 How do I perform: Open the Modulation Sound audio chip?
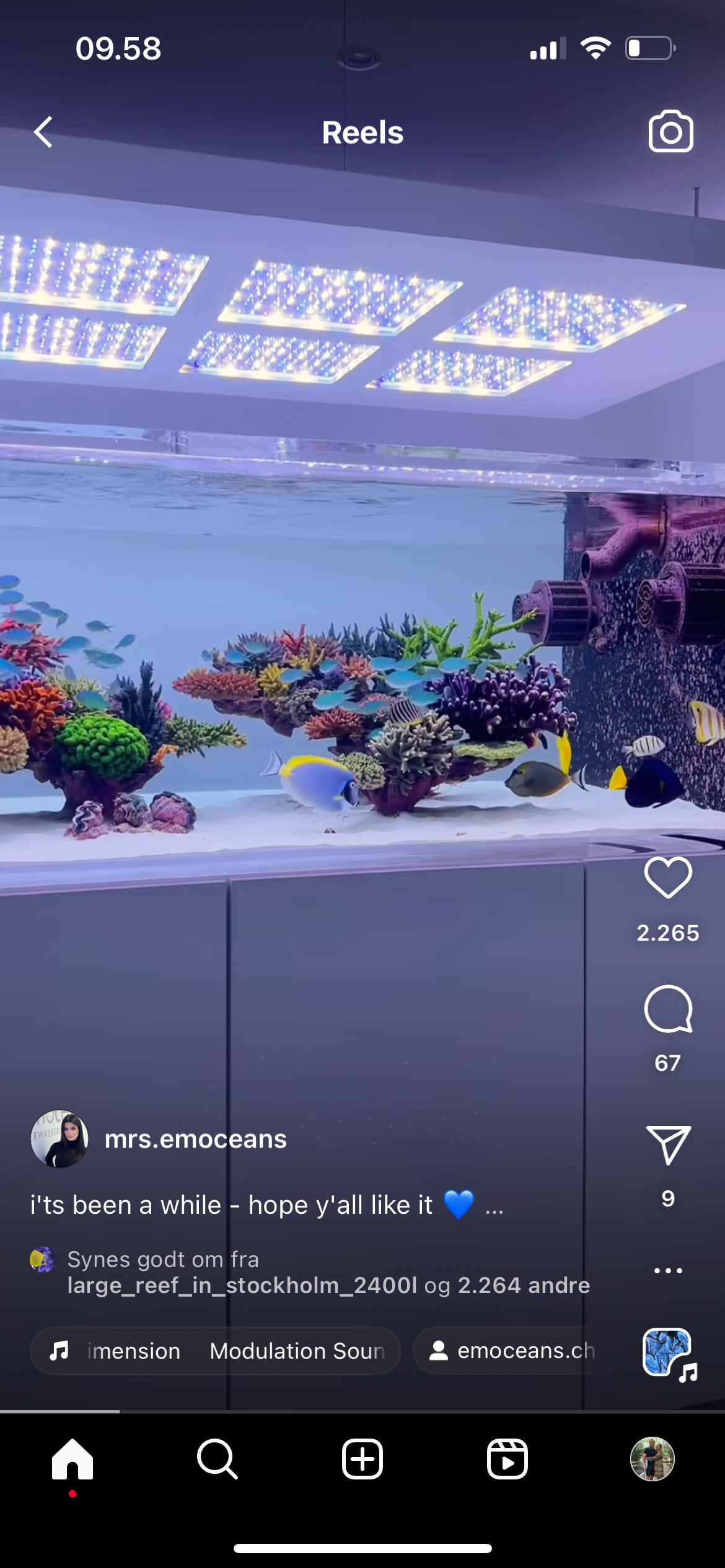tap(216, 1351)
